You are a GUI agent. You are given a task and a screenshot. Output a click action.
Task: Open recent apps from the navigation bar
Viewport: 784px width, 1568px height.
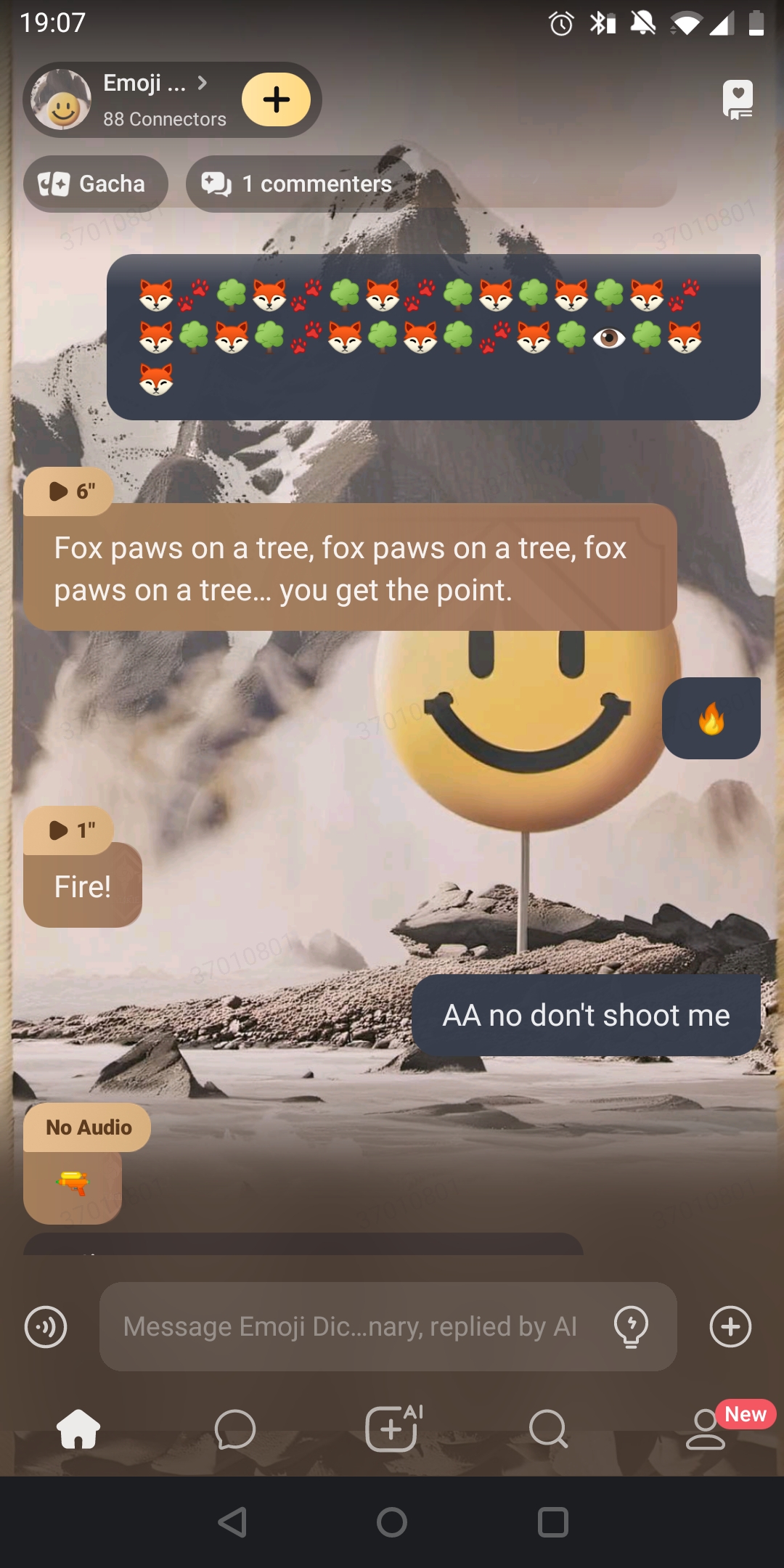pos(552,1522)
